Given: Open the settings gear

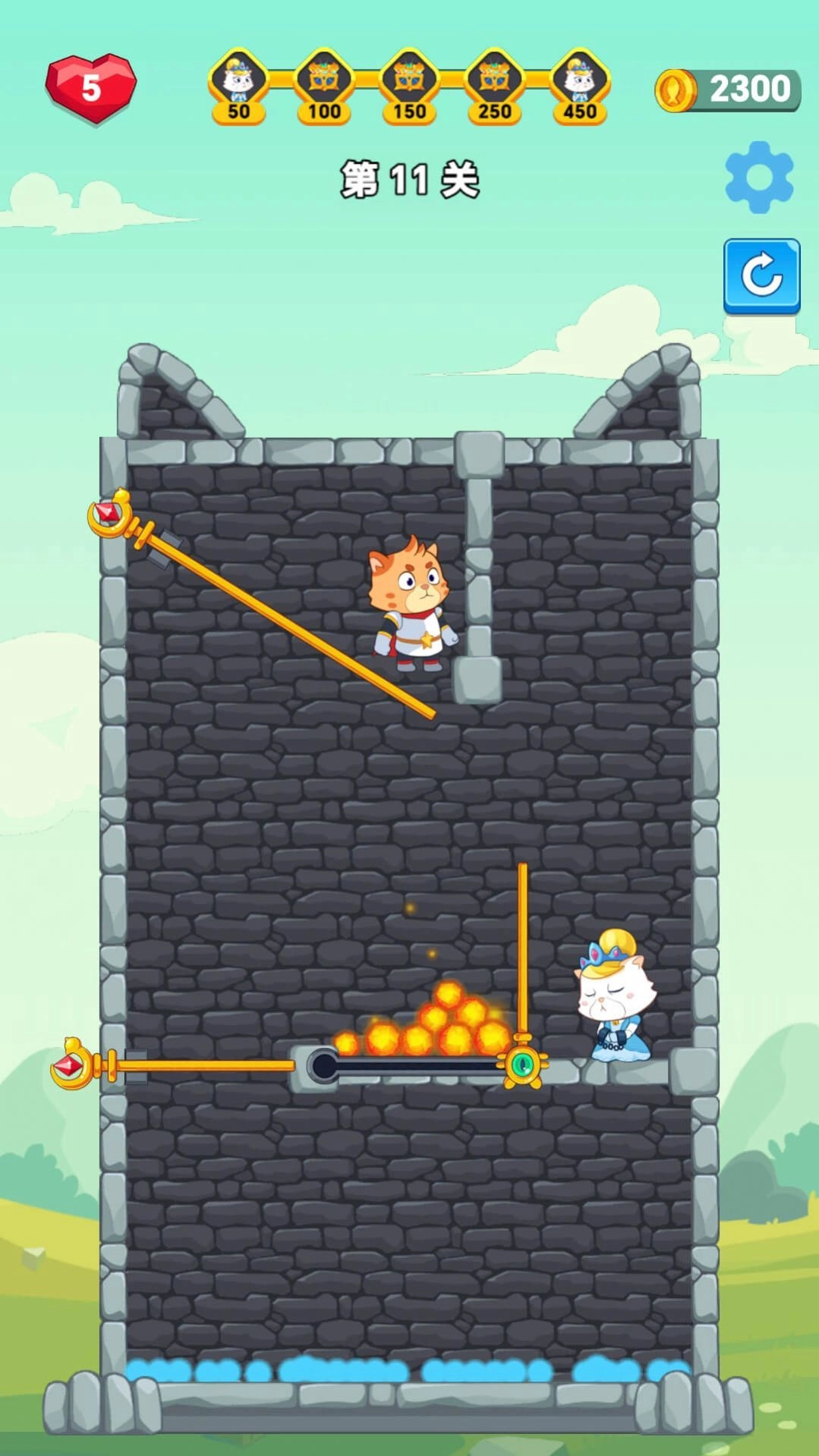Looking at the screenshot, I should (759, 177).
